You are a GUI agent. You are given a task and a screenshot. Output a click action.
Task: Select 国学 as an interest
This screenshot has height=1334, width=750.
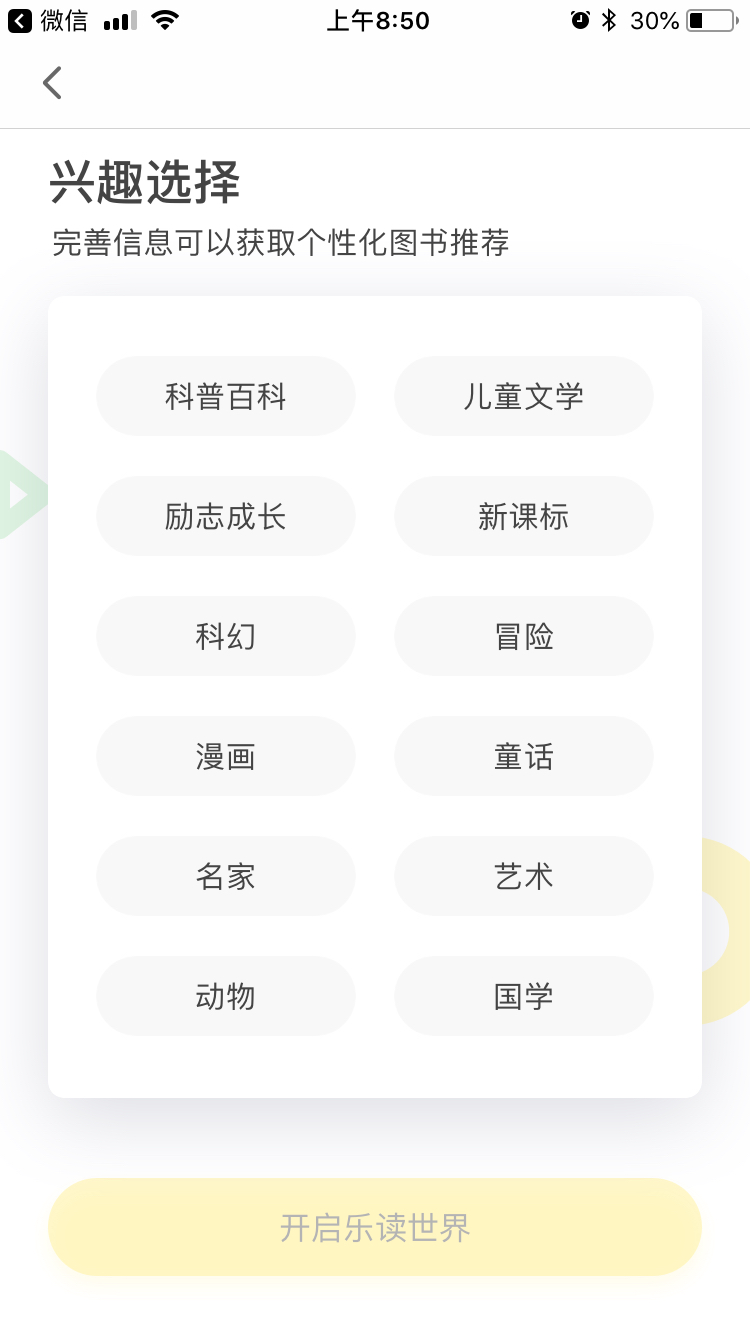click(x=524, y=996)
